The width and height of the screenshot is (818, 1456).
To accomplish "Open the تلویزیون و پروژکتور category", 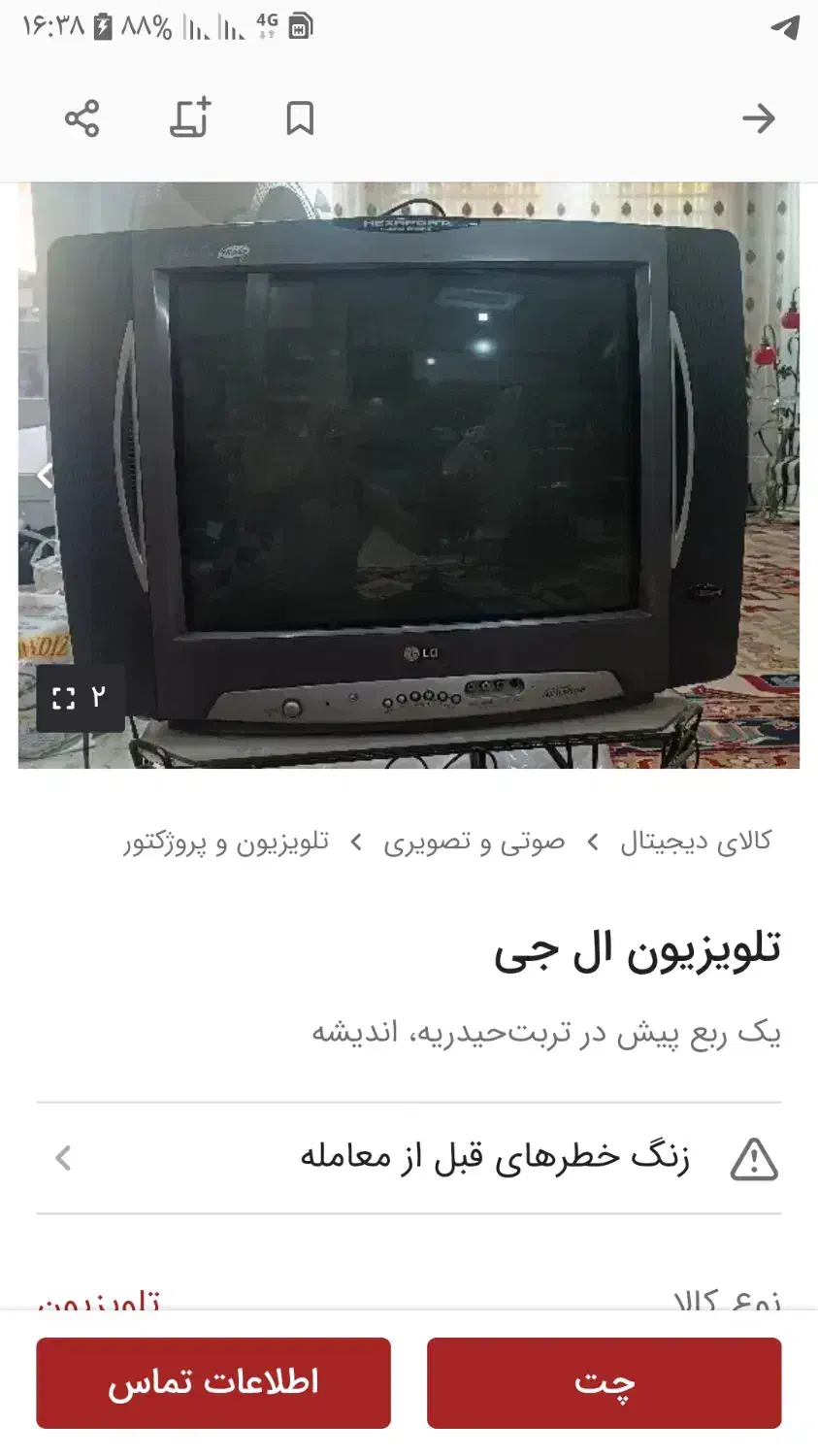I will point(226,842).
